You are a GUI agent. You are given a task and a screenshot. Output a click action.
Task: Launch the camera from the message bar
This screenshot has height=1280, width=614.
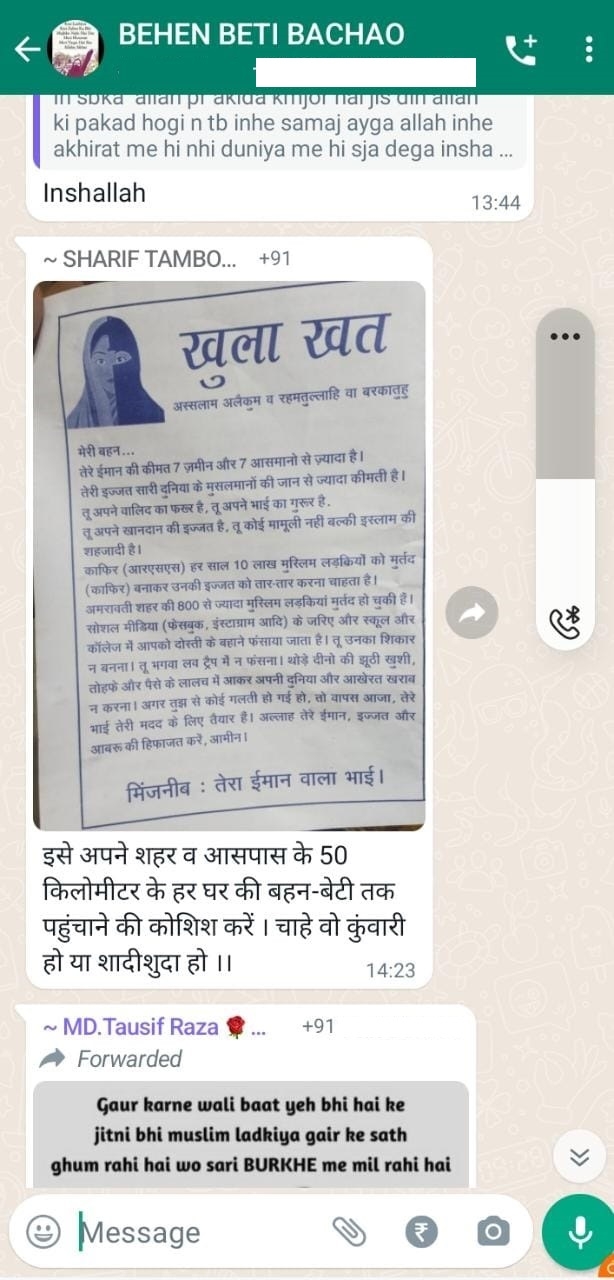tap(492, 1231)
